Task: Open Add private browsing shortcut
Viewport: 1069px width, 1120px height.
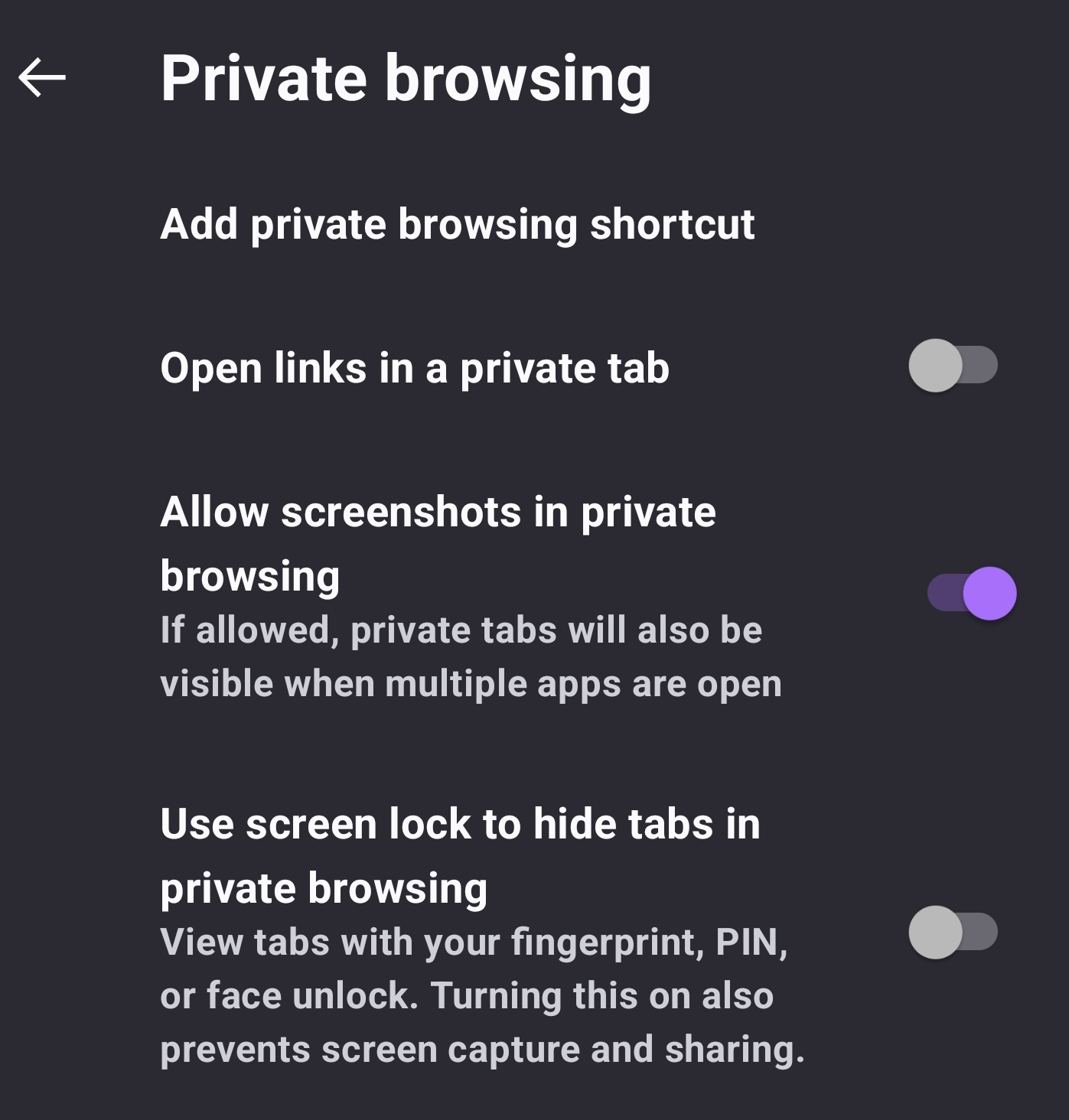Action: 457,224
